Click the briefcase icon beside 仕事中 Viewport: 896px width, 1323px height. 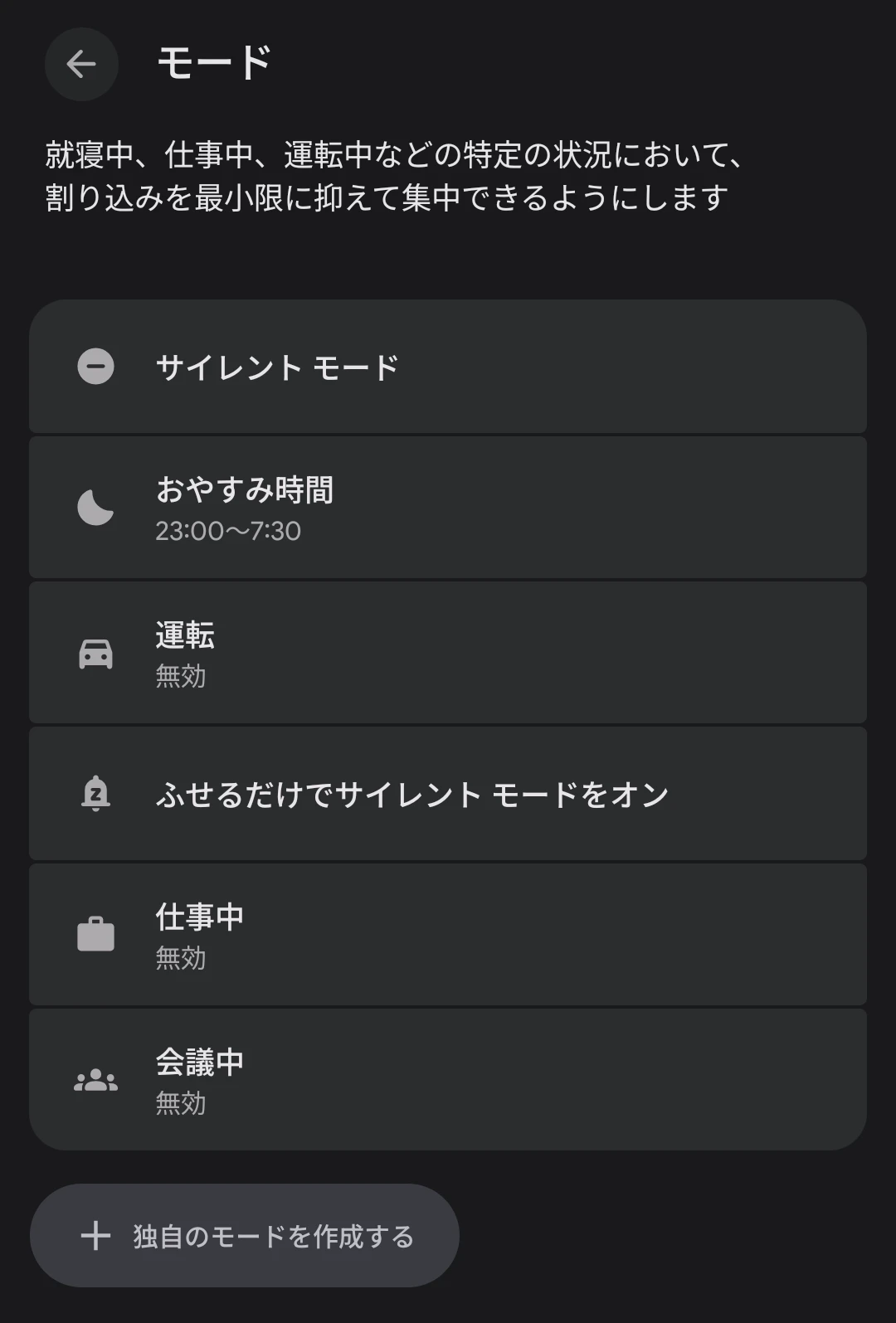[95, 933]
